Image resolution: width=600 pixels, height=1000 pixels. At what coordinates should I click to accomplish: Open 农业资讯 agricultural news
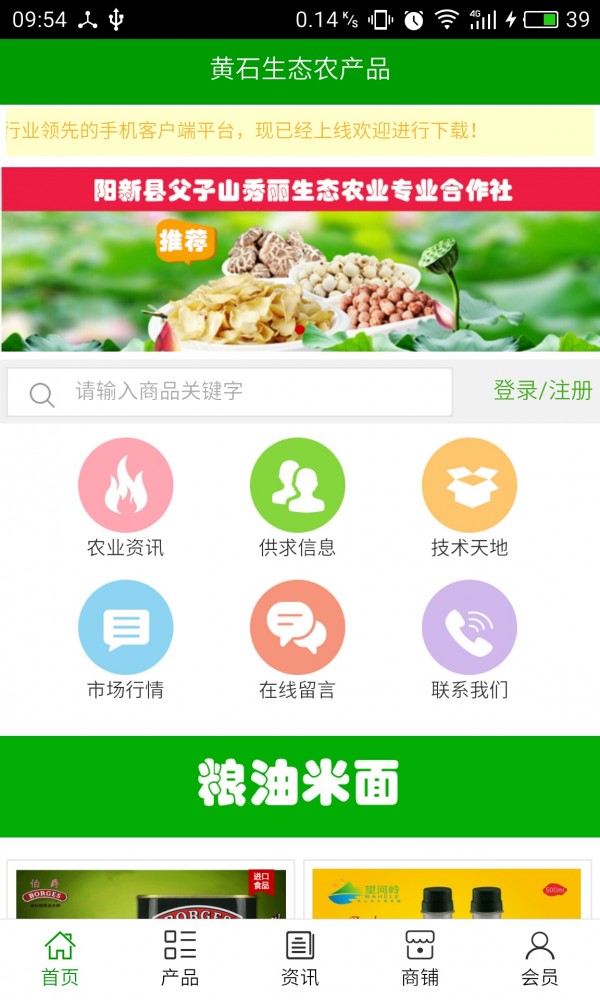pyautogui.click(x=126, y=498)
